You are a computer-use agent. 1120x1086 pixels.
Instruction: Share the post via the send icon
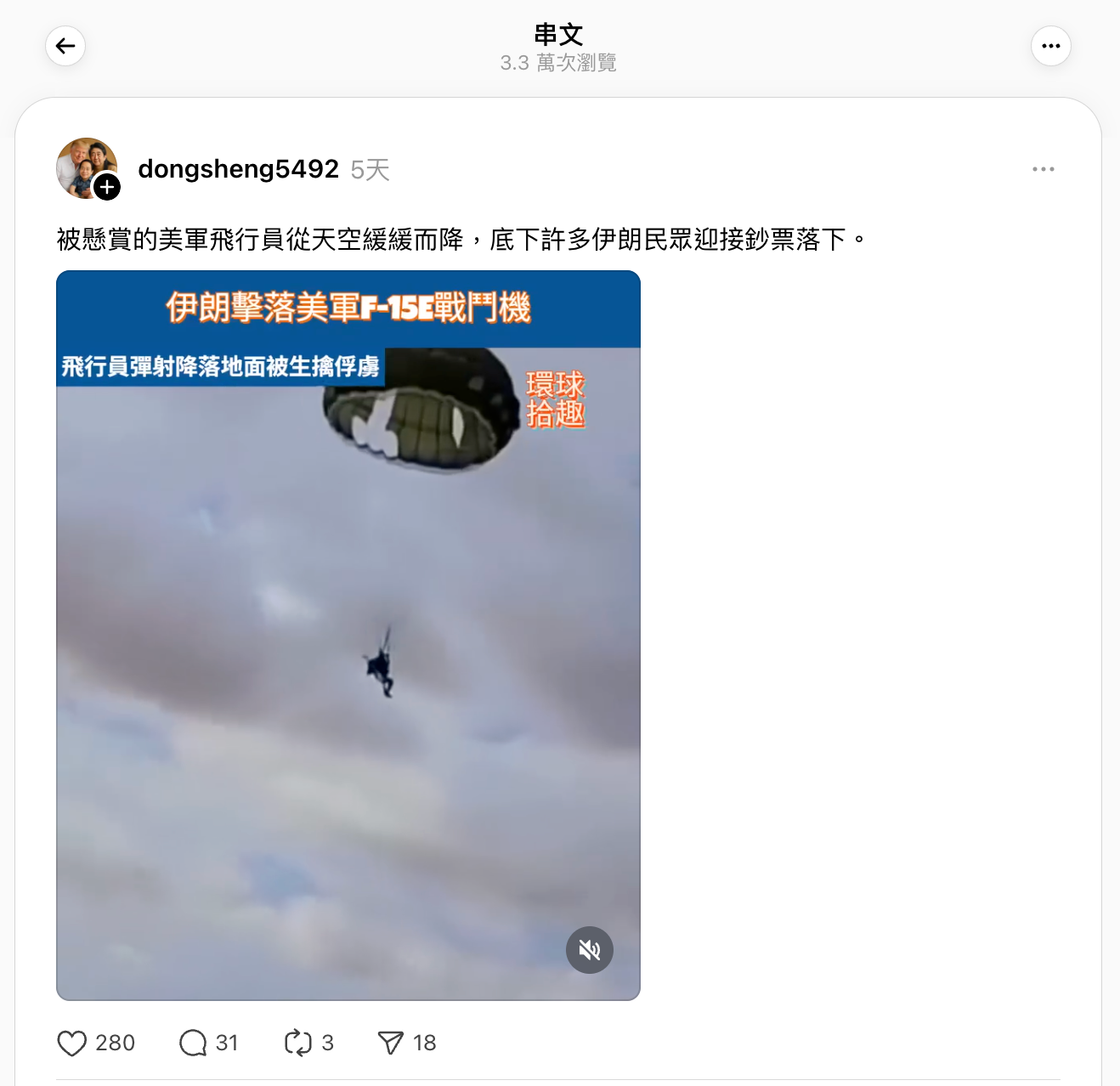391,1043
